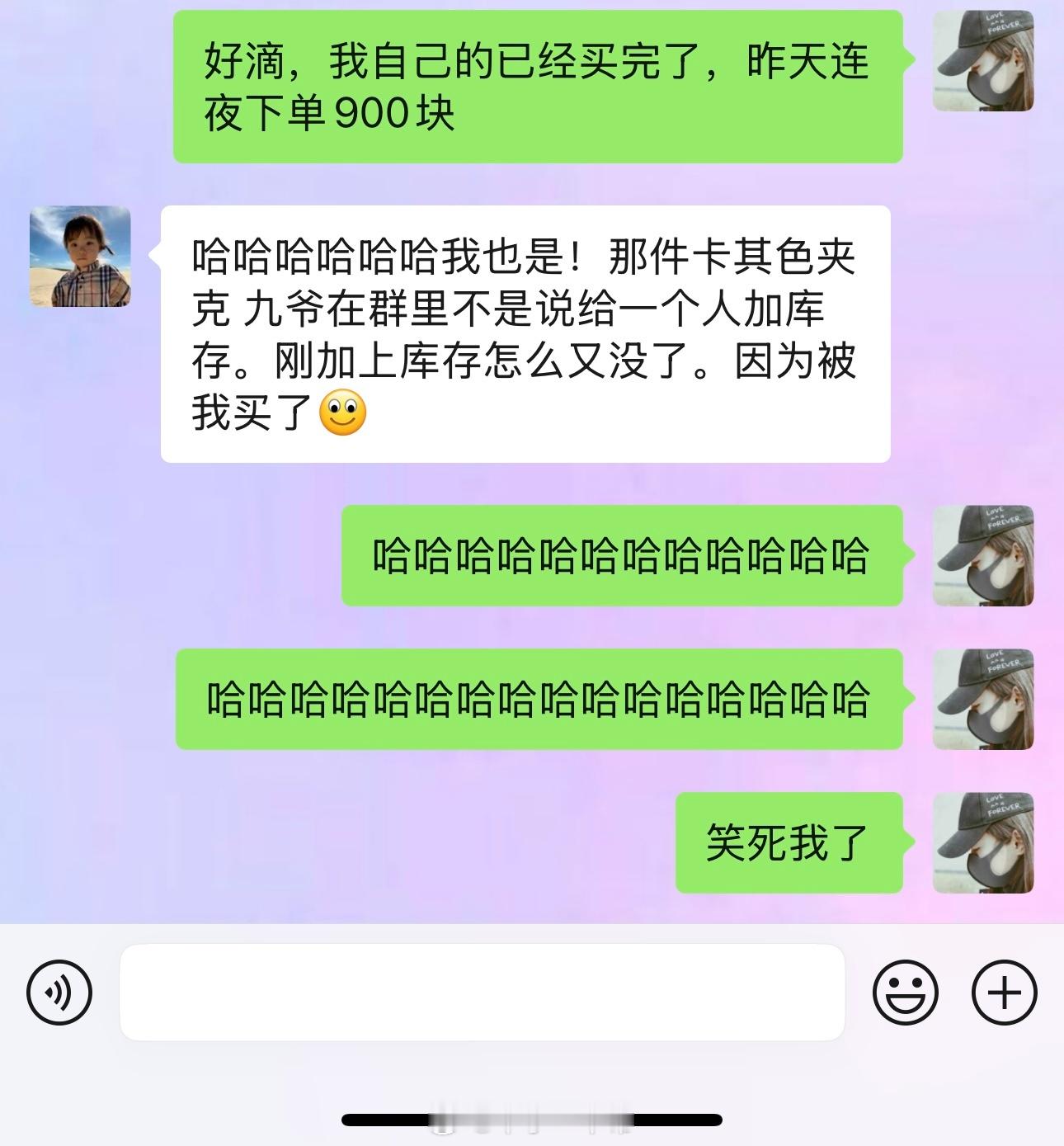Open the child-photo contact's avatar
This screenshot has width=1064, height=1146.
coord(80,257)
